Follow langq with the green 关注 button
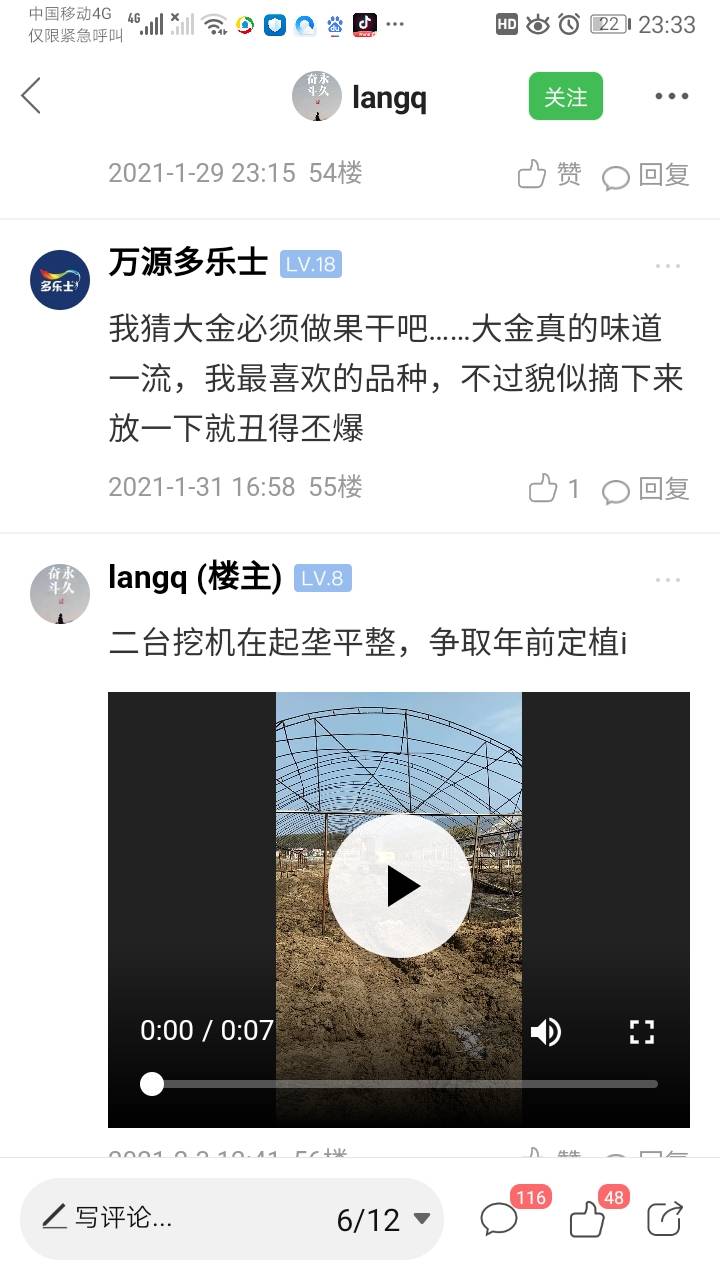The width and height of the screenshot is (720, 1280). [x=566, y=96]
